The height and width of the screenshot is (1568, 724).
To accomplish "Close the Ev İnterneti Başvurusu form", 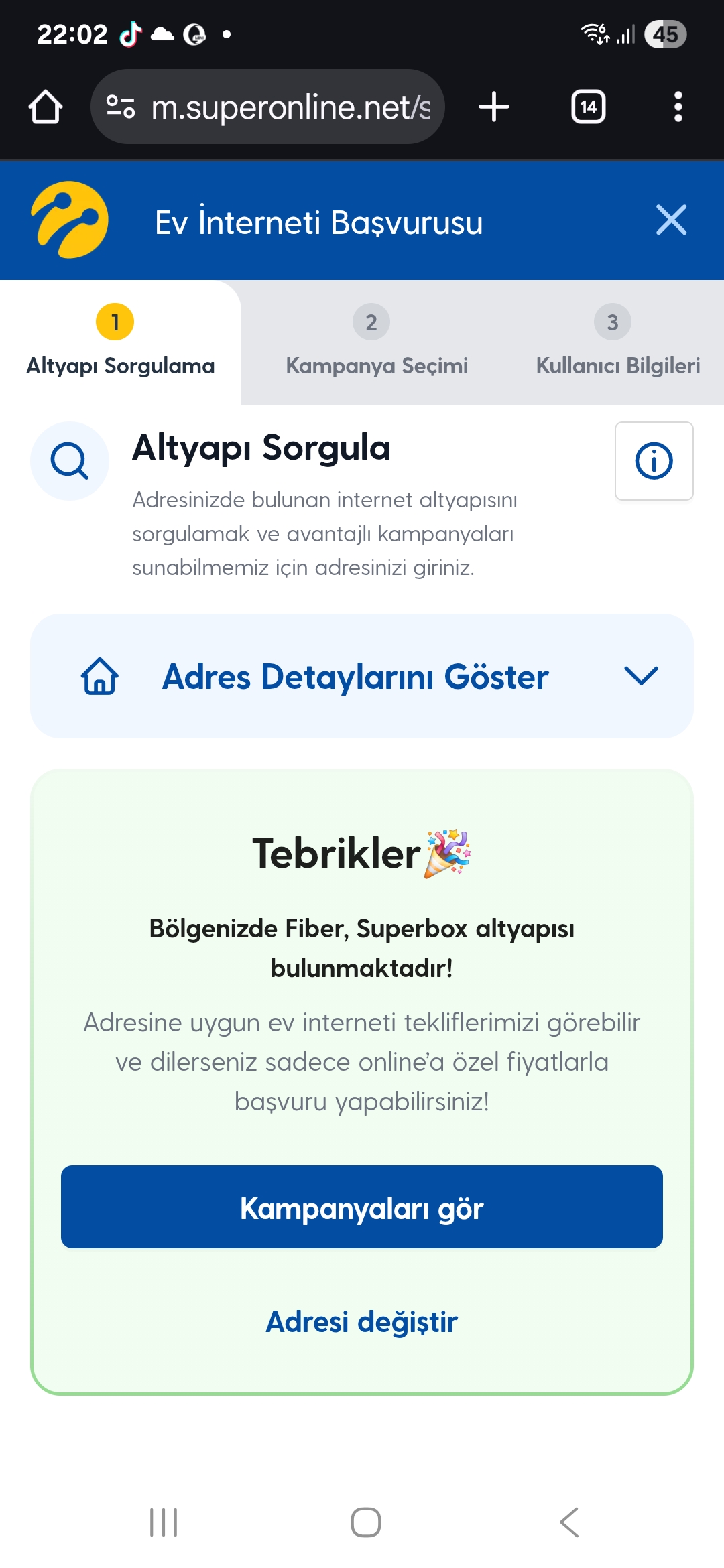I will coord(671,220).
